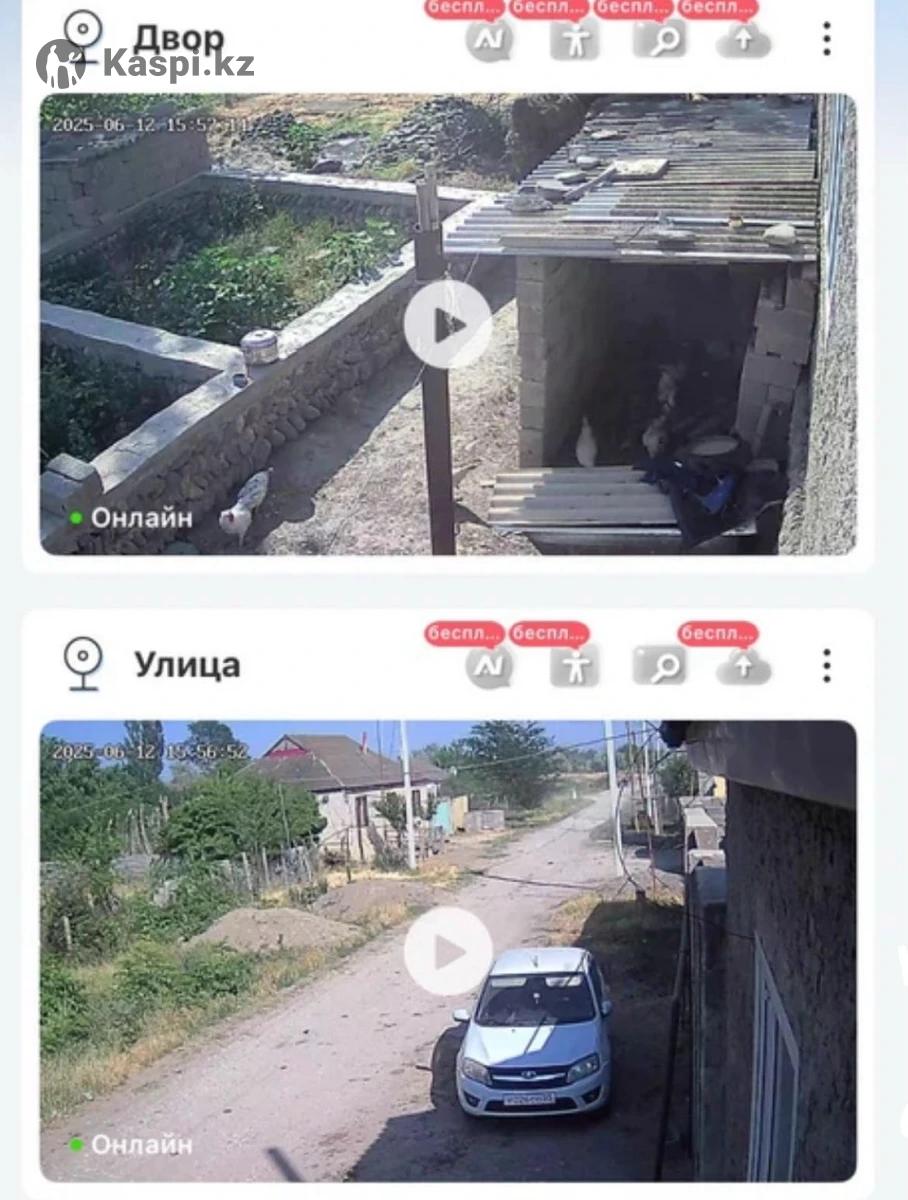Open cloud storage icon for Двор camera
Viewport: 908px width, 1200px height.
pyautogui.click(x=743, y=41)
